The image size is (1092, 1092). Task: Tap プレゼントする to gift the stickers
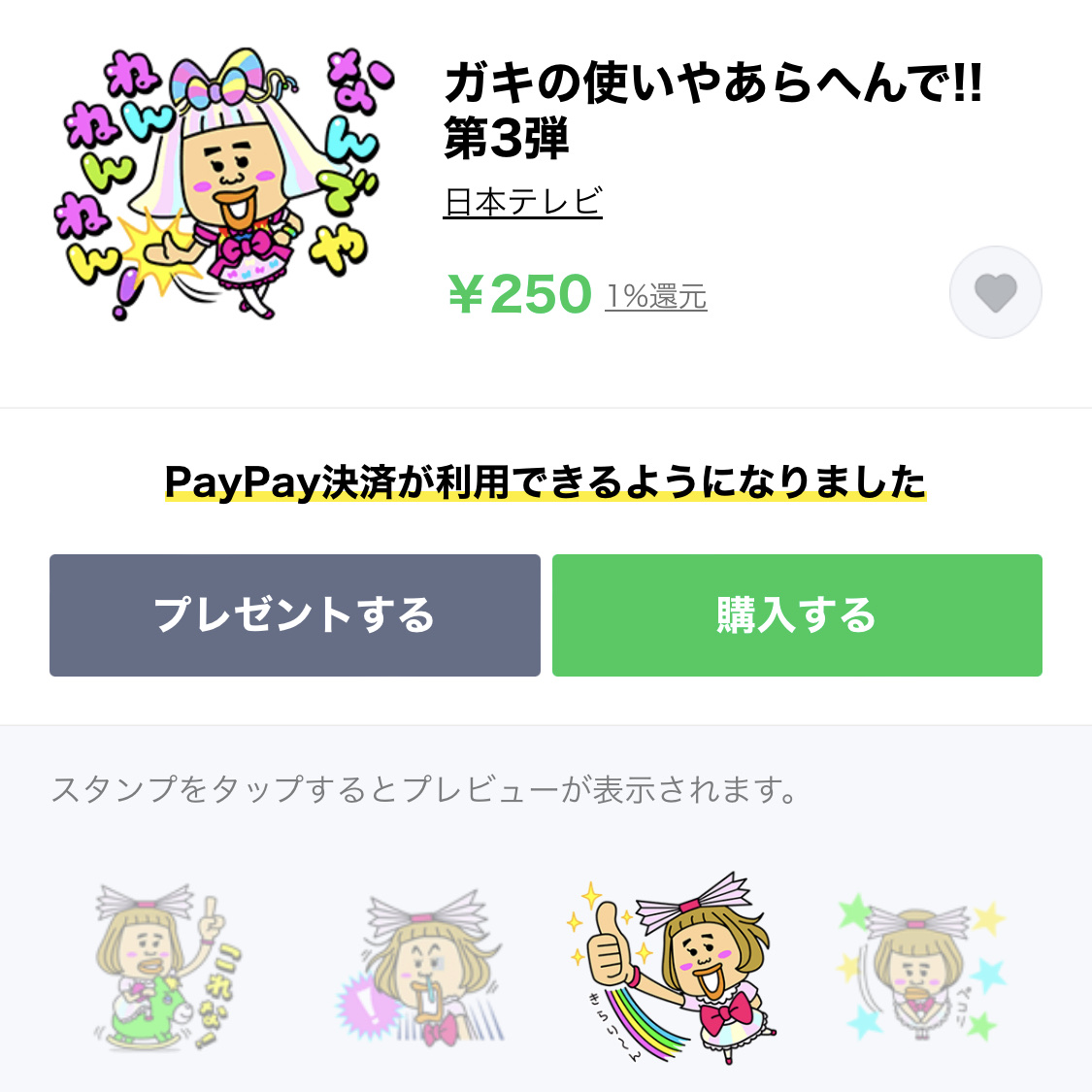point(295,615)
